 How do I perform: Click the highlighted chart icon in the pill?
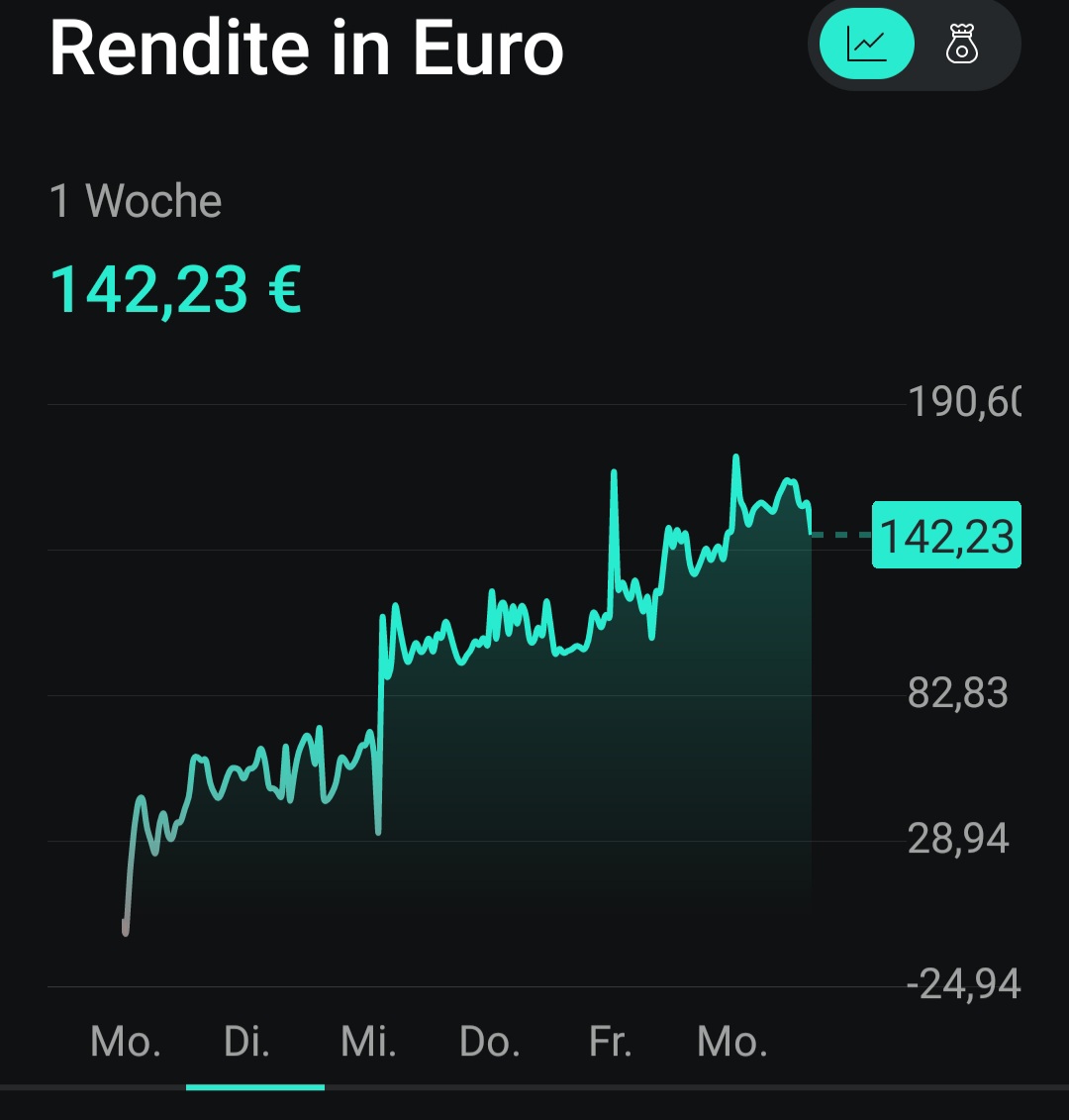point(864,43)
